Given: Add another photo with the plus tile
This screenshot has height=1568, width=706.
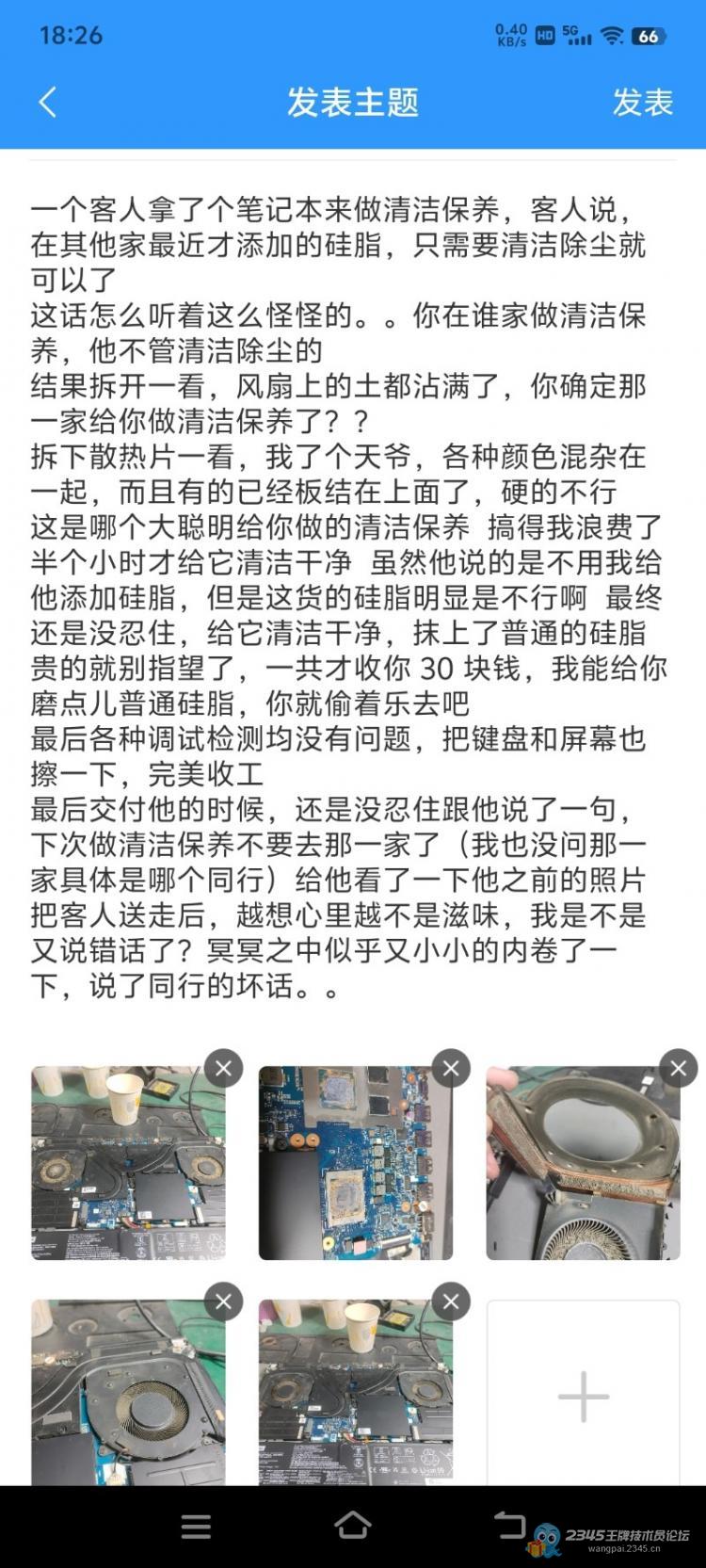Looking at the screenshot, I should tap(583, 1394).
